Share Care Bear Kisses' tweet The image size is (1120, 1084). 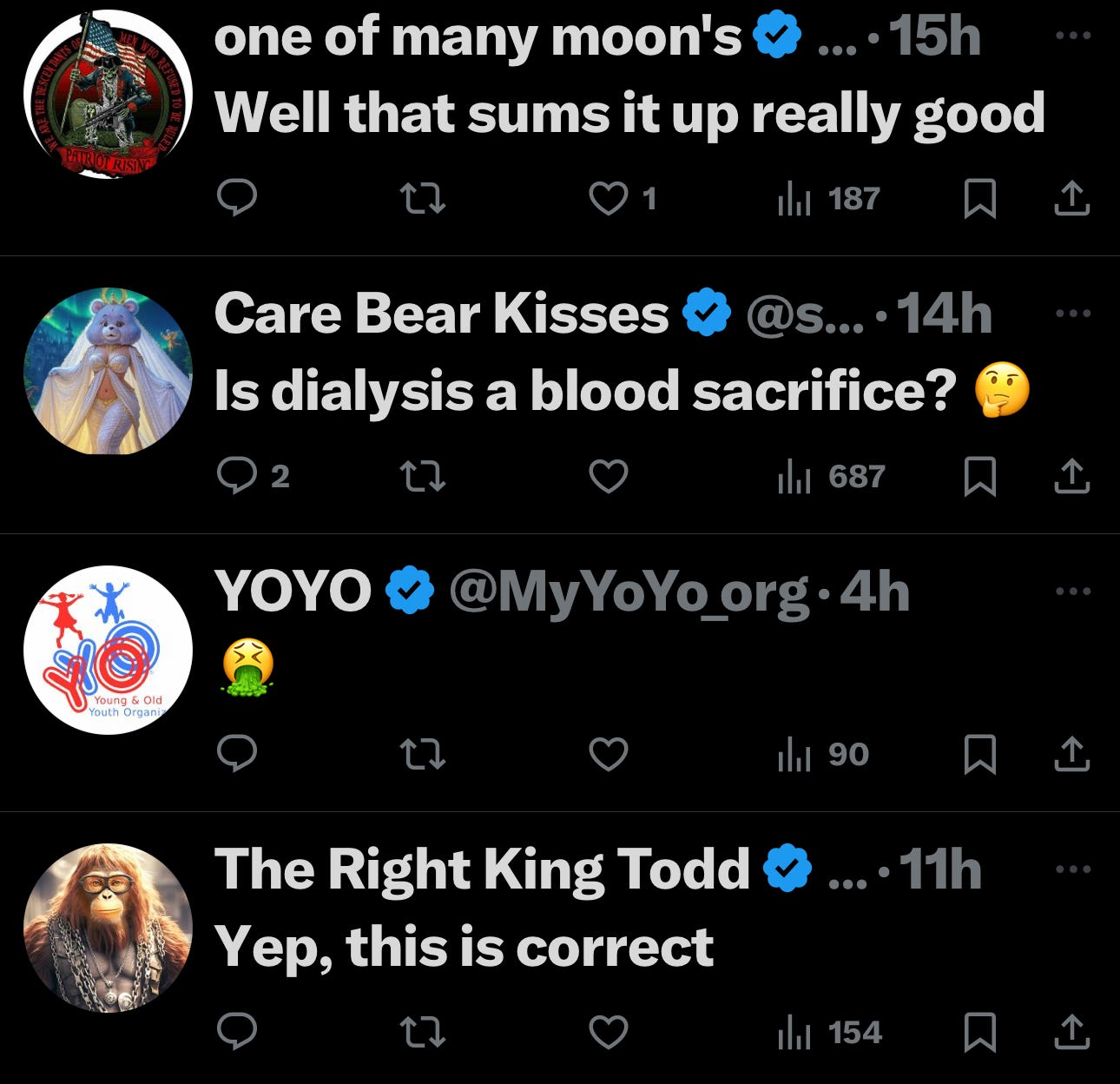click(1072, 476)
